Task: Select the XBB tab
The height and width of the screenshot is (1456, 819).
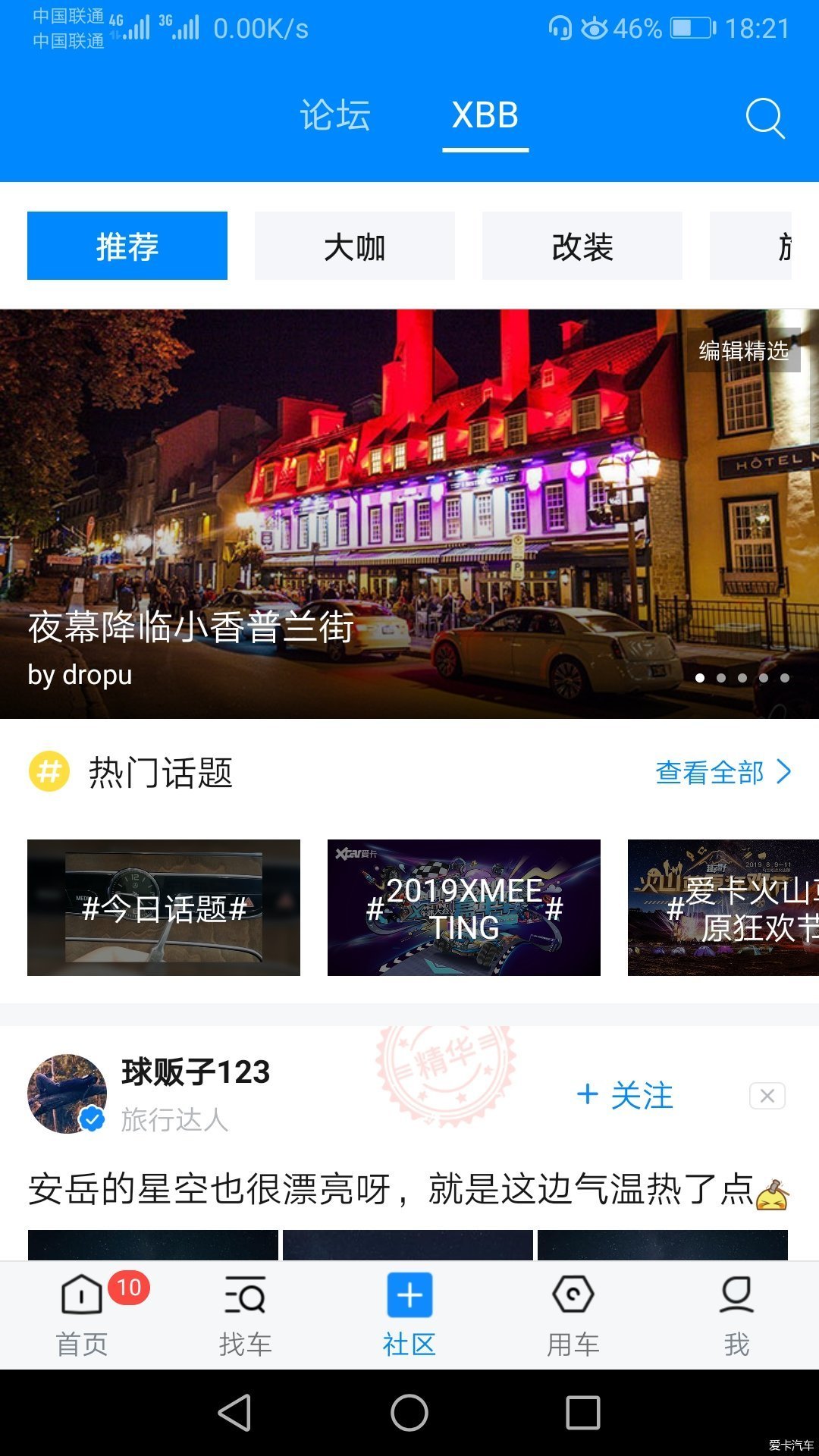Action: (485, 116)
